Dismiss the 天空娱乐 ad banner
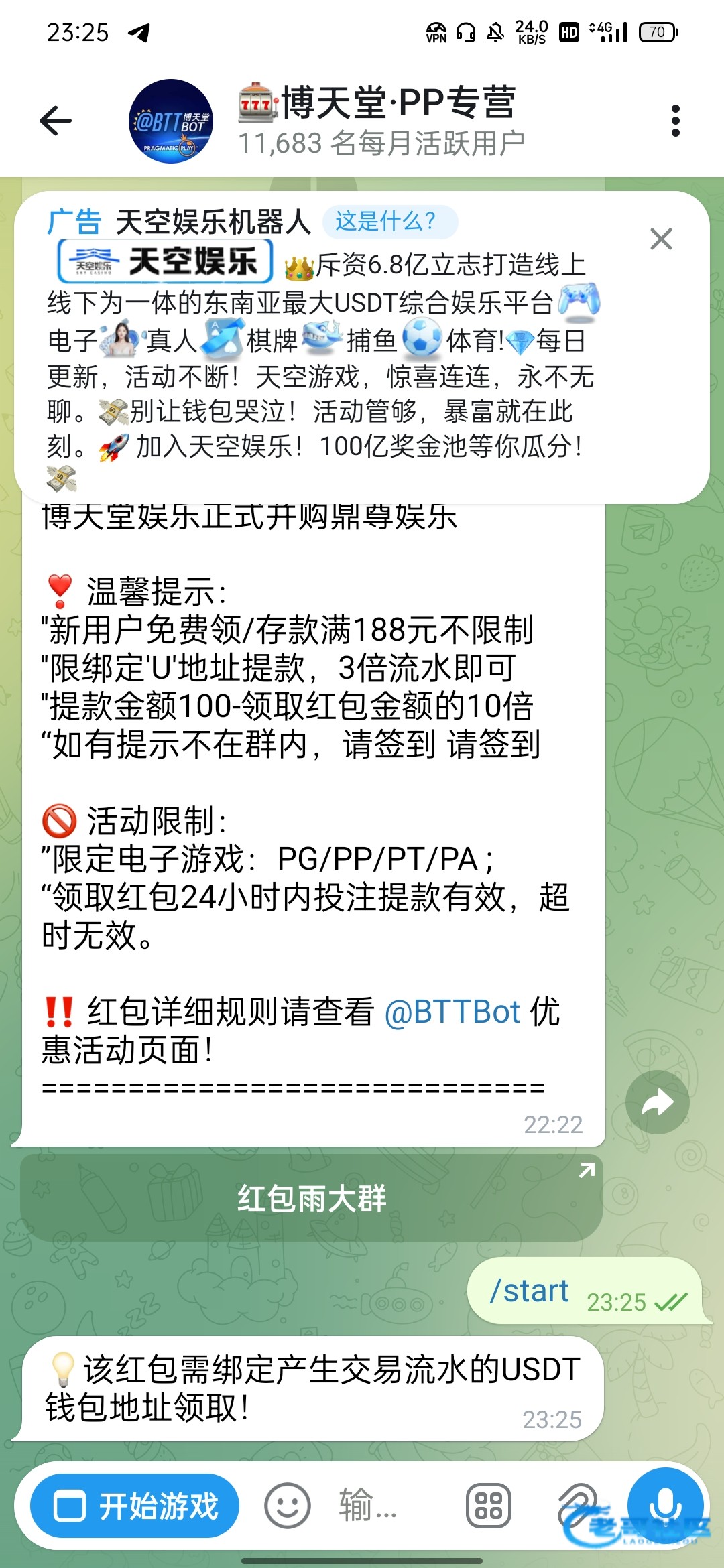Screen dimensions: 724x1568 [x=661, y=239]
